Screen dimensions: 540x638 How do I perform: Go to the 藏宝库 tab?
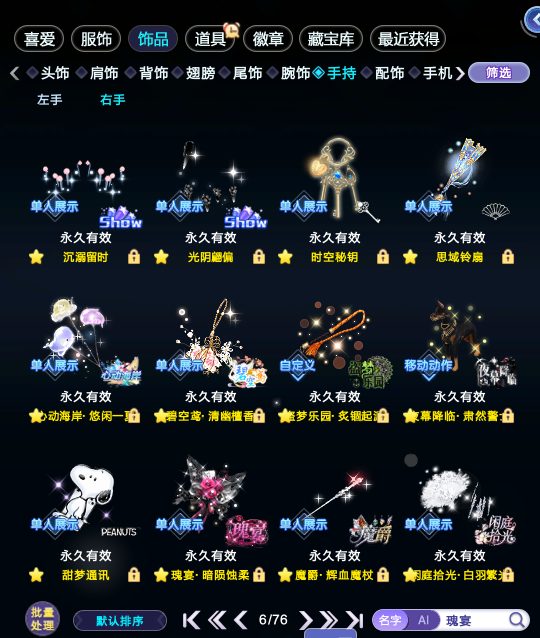click(330, 39)
